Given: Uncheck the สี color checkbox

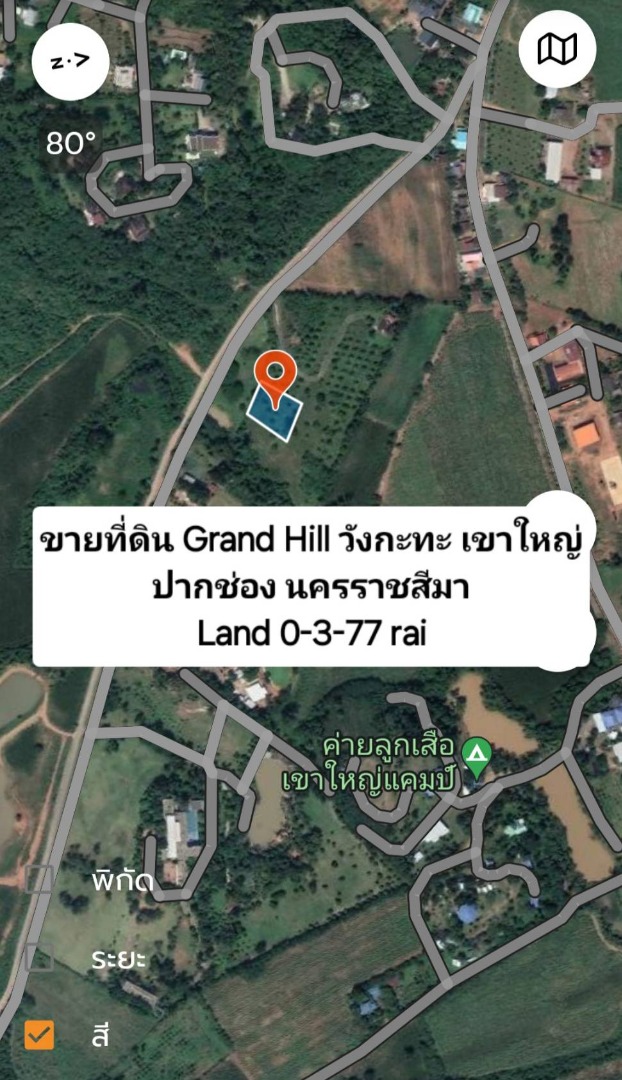Looking at the screenshot, I should 39,1035.
